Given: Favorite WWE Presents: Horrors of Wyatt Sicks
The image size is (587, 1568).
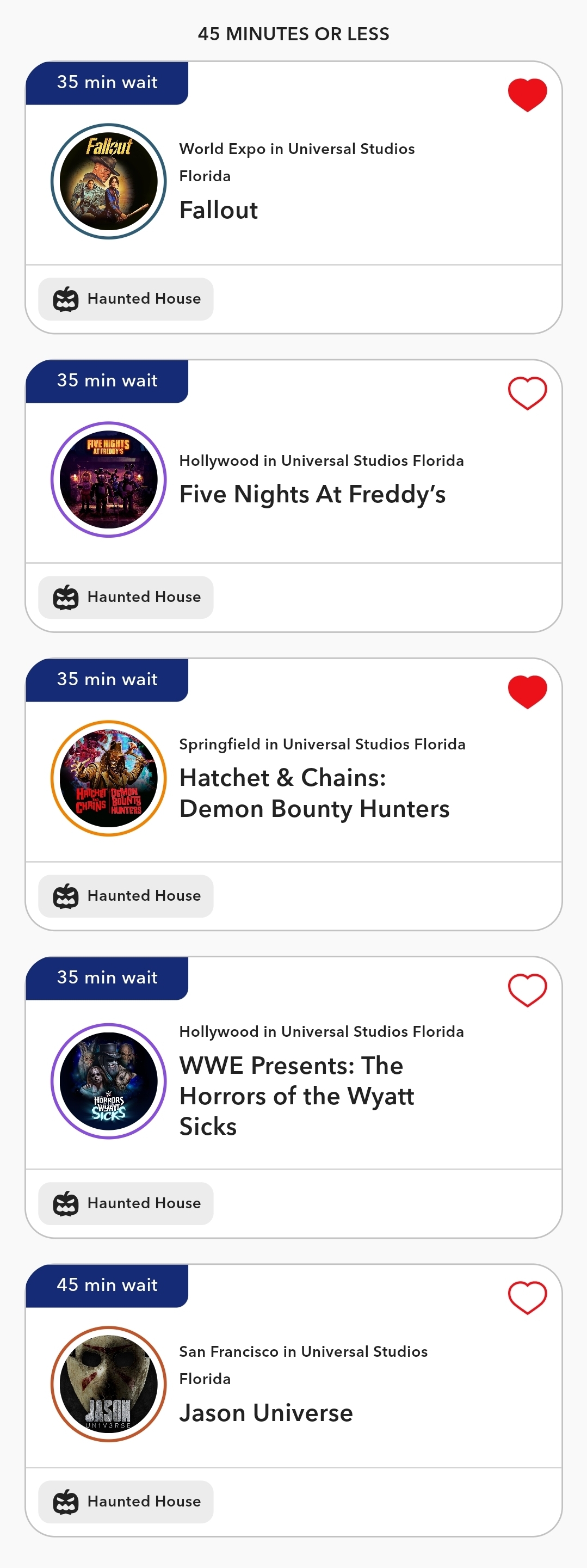Looking at the screenshot, I should pyautogui.click(x=527, y=991).
